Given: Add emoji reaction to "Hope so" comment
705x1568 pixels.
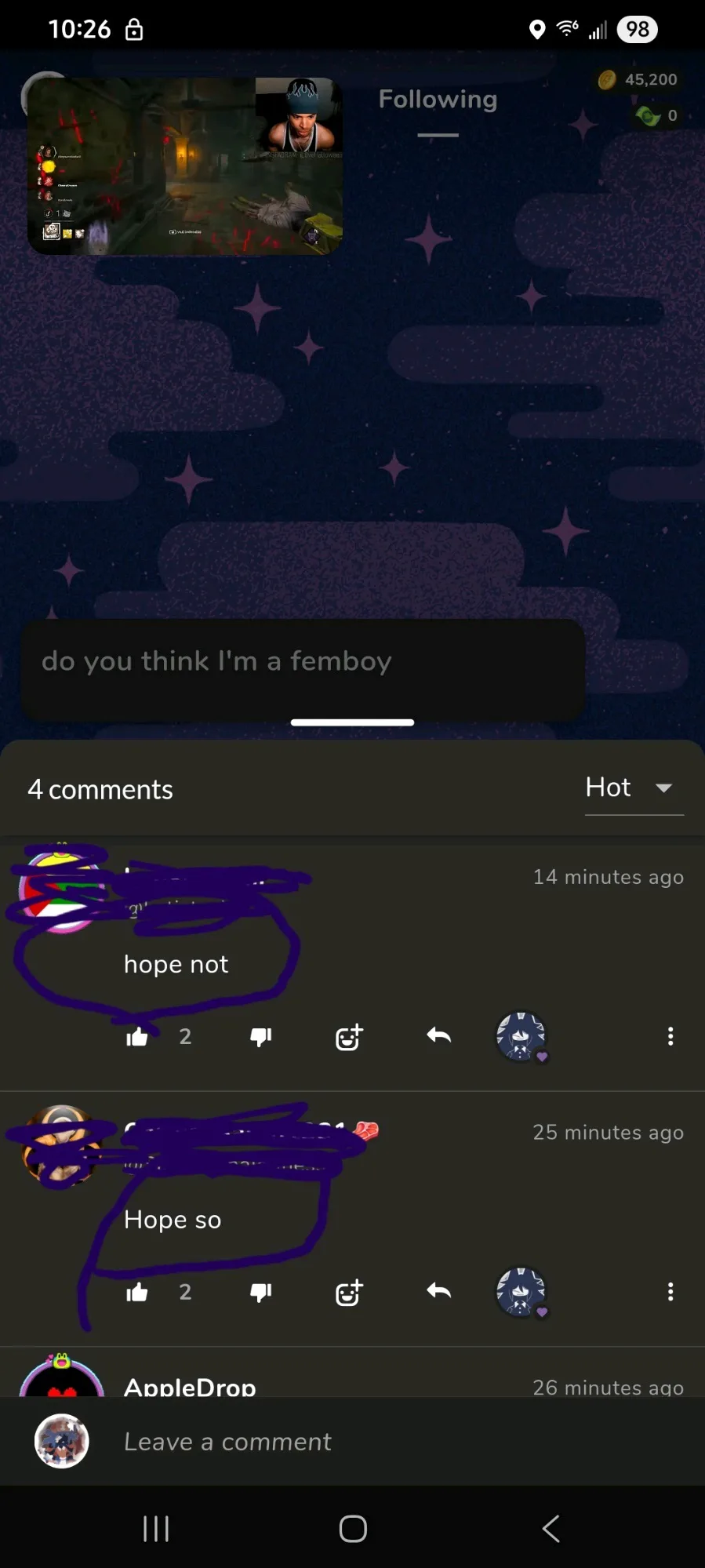Looking at the screenshot, I should pos(349,1293).
